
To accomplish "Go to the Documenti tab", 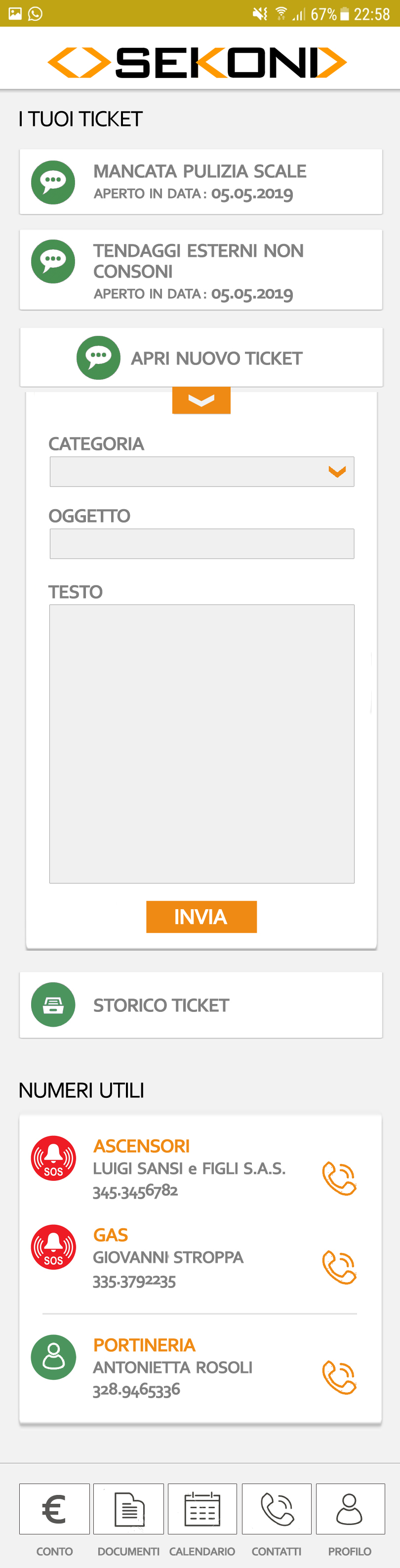I will pos(128,1509).
